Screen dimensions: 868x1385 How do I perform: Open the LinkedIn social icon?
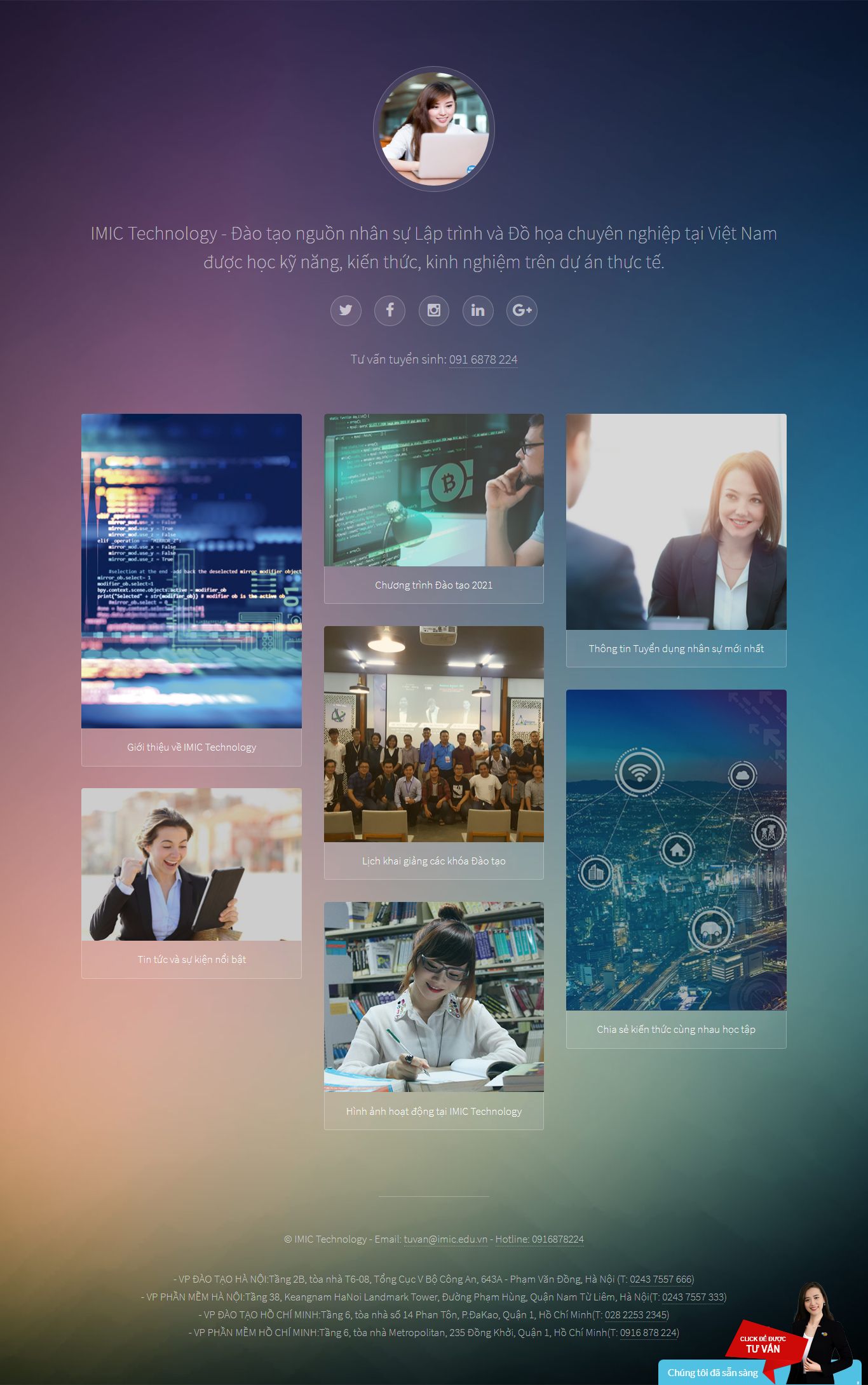[x=478, y=311]
